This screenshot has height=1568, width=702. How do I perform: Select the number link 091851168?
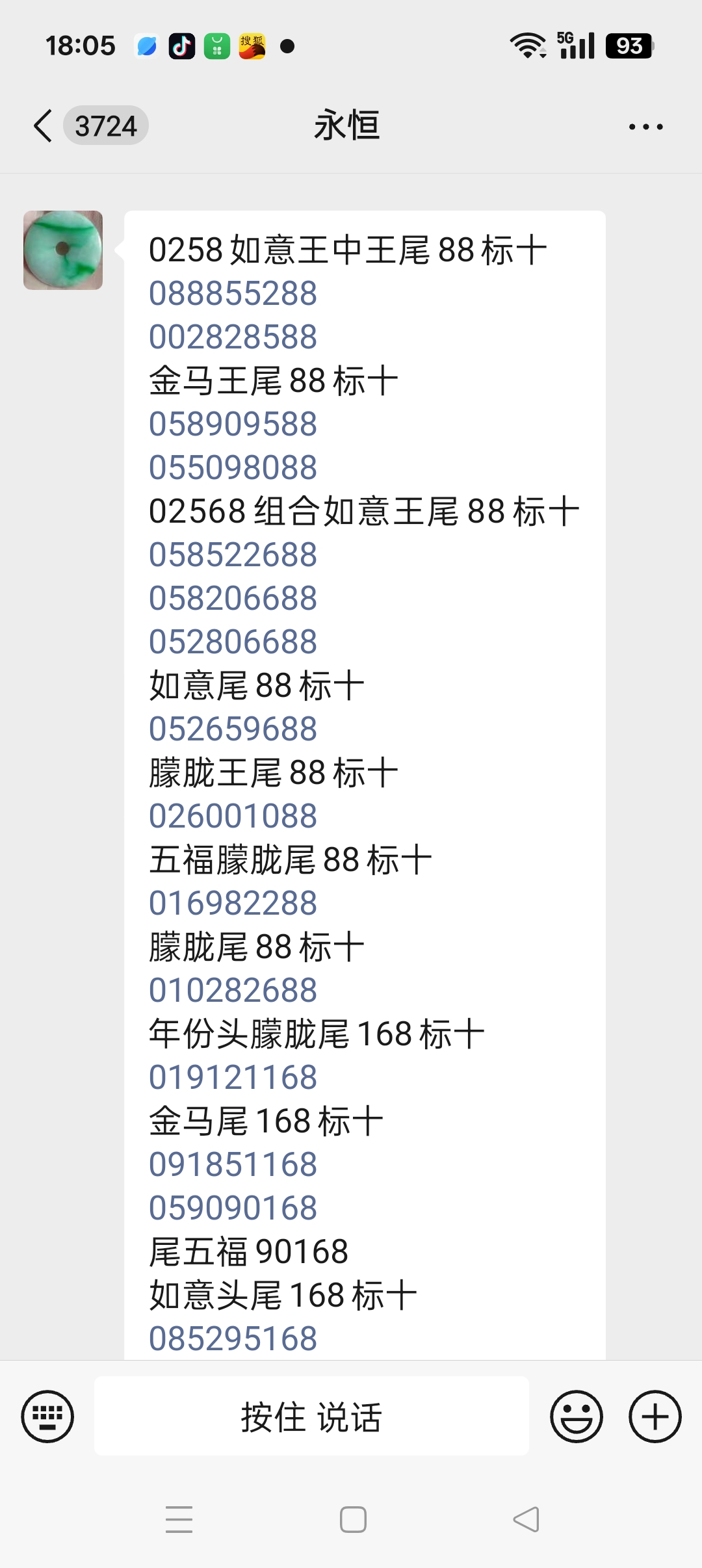[x=233, y=1164]
